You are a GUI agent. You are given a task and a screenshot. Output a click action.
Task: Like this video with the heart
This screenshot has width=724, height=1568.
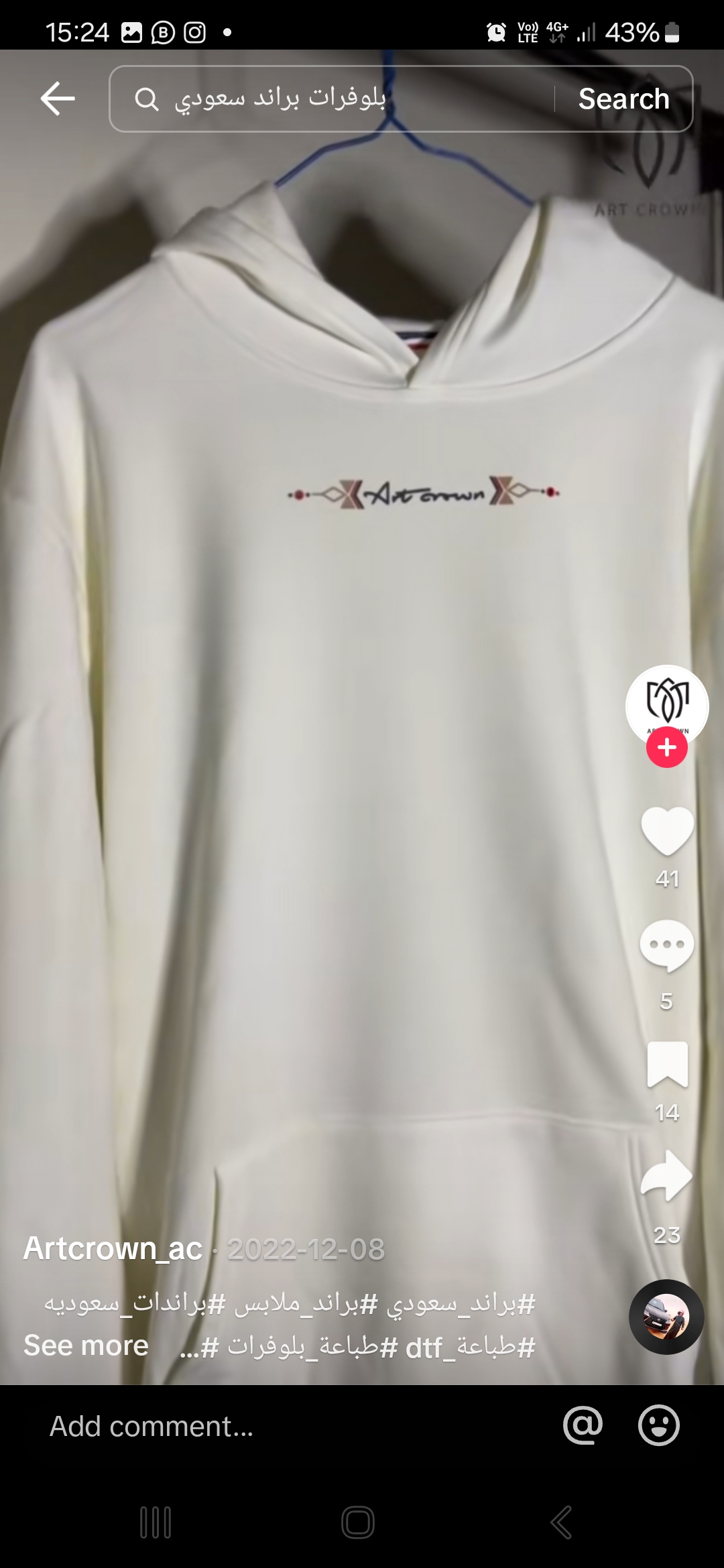[668, 831]
